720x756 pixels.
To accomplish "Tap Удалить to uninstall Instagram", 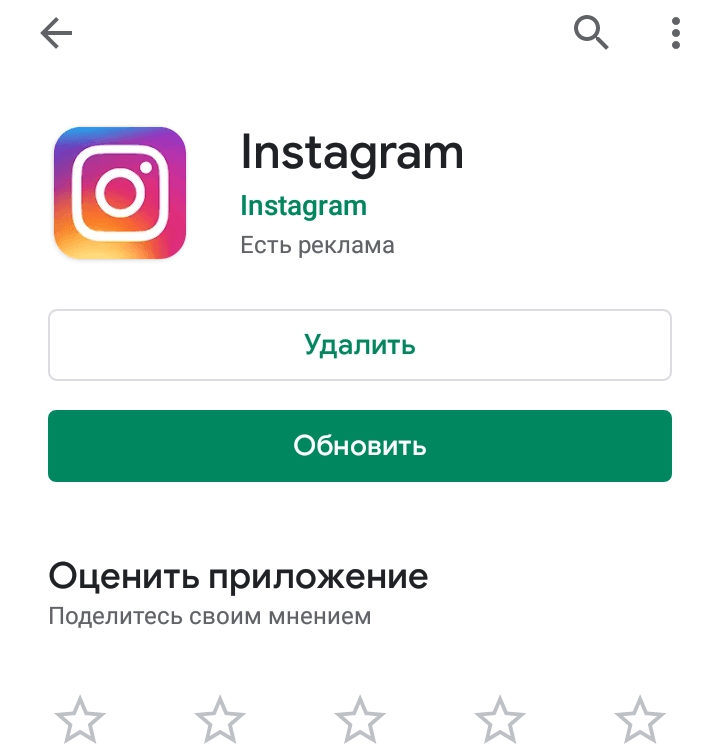I will (360, 345).
